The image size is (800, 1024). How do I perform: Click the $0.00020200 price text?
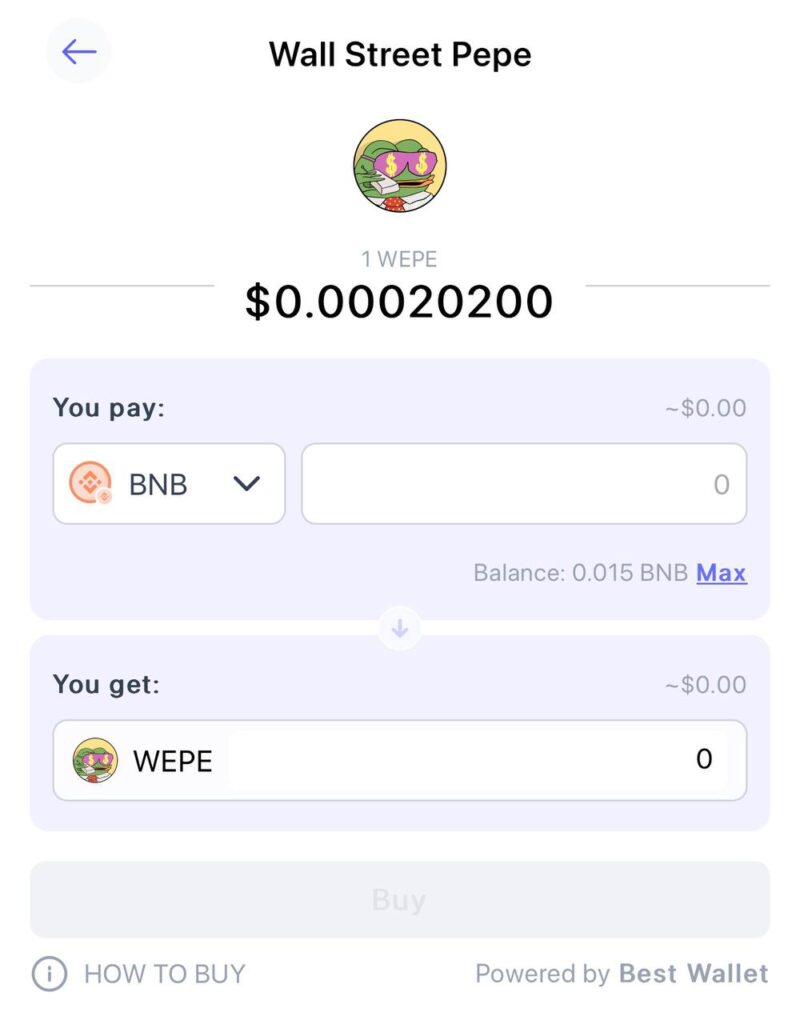click(400, 301)
